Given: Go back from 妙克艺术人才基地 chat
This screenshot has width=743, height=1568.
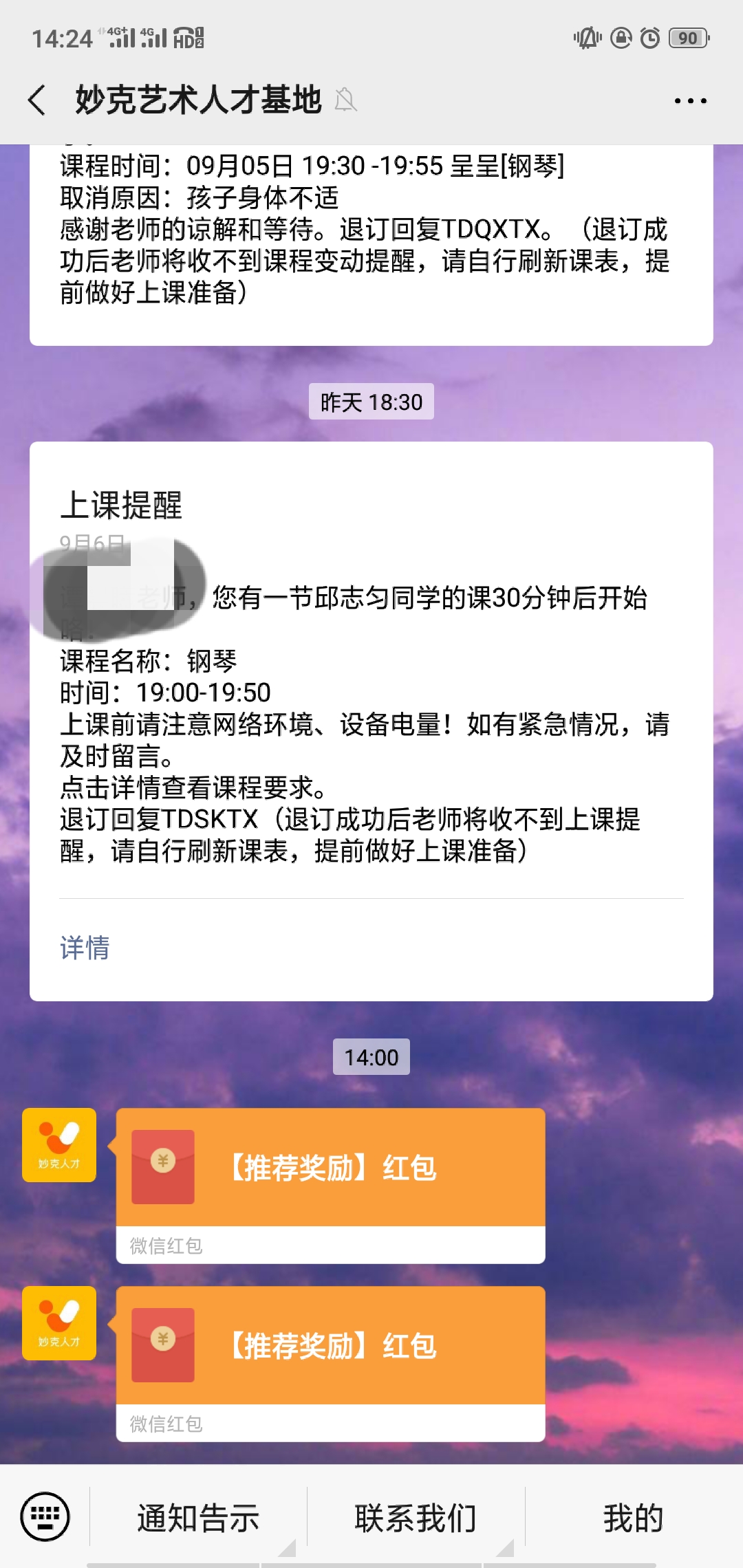Looking at the screenshot, I should tap(38, 100).
